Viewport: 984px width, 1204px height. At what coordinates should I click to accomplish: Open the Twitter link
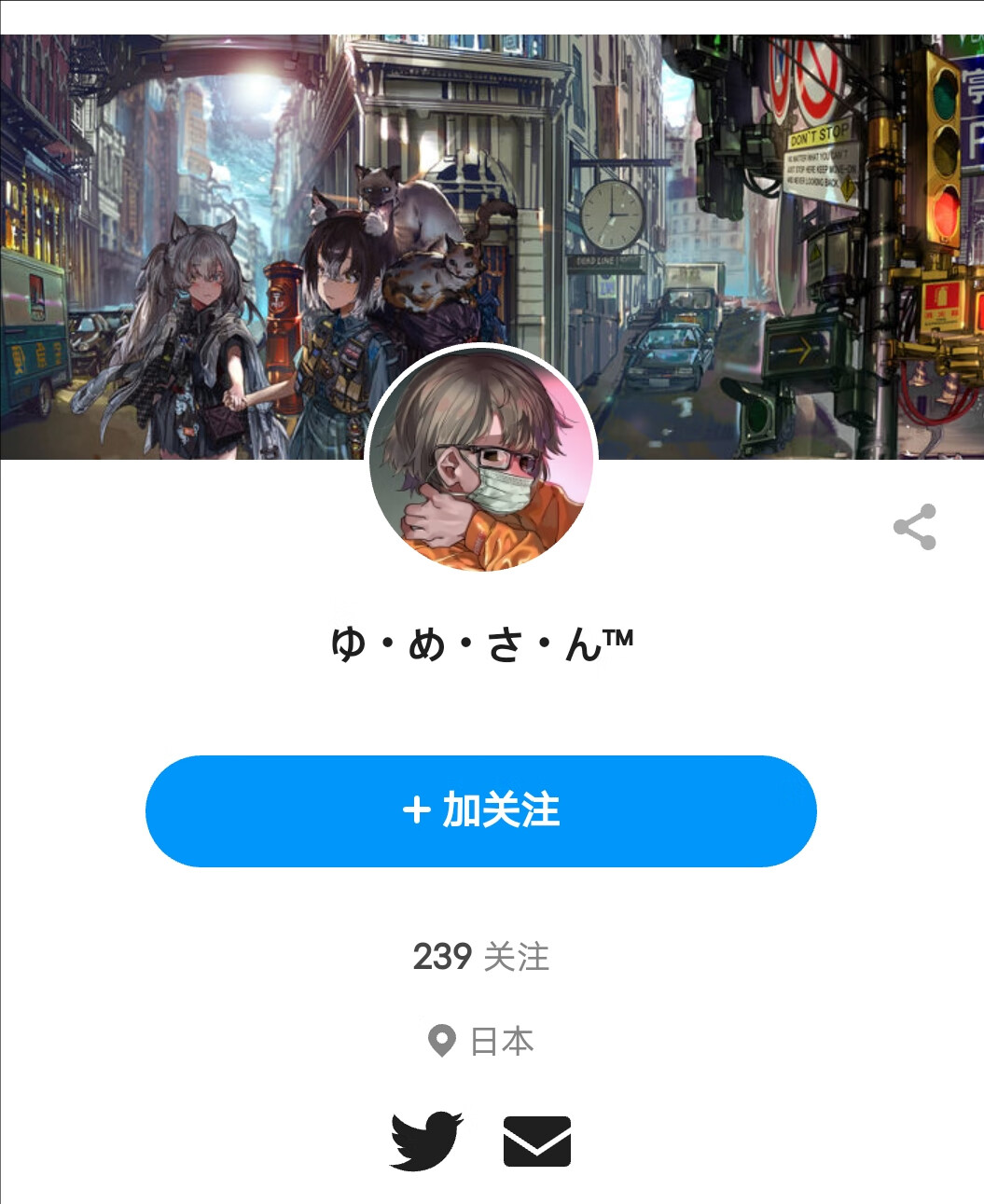[426, 1141]
